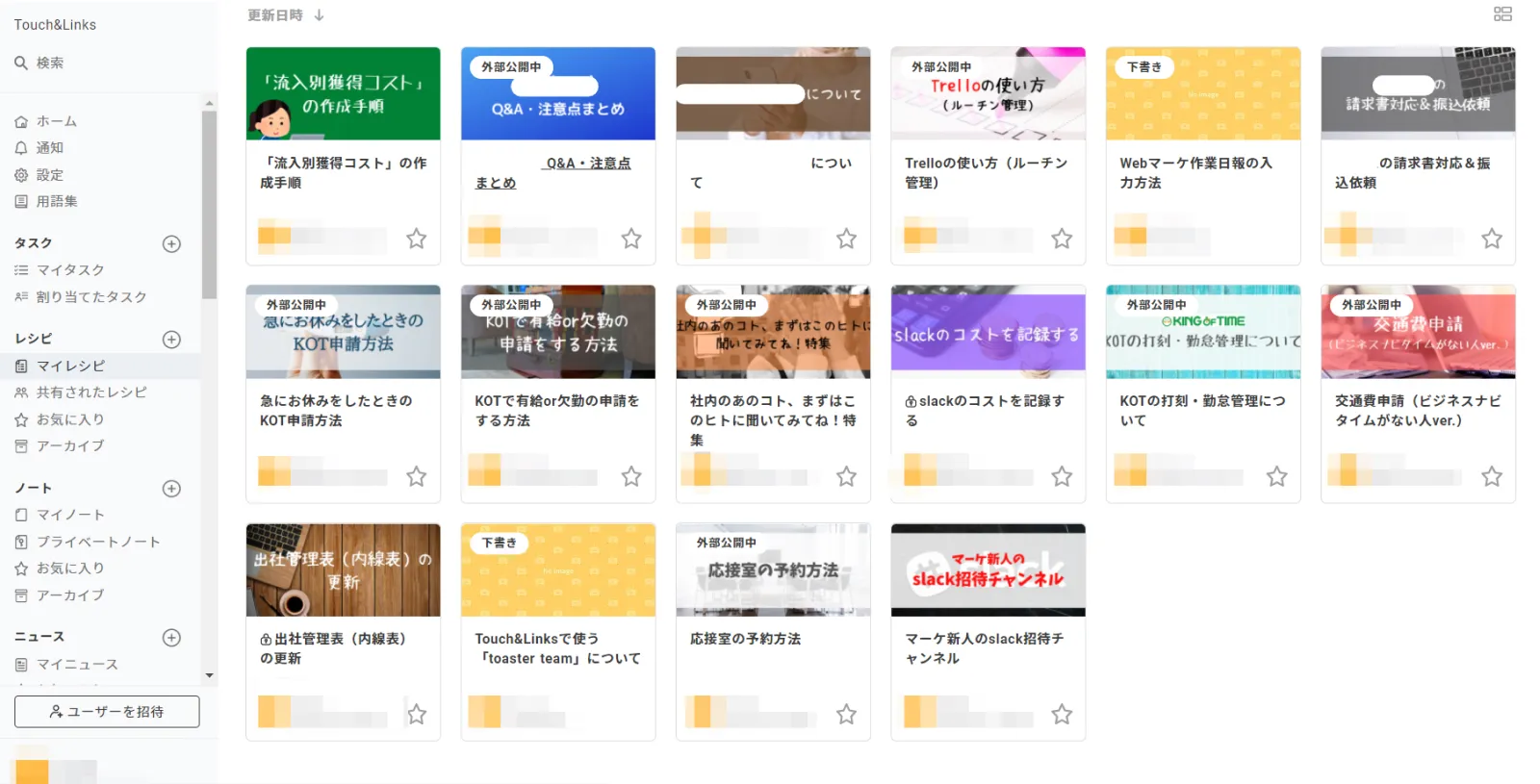Open 共有されたレシピ

(x=91, y=392)
